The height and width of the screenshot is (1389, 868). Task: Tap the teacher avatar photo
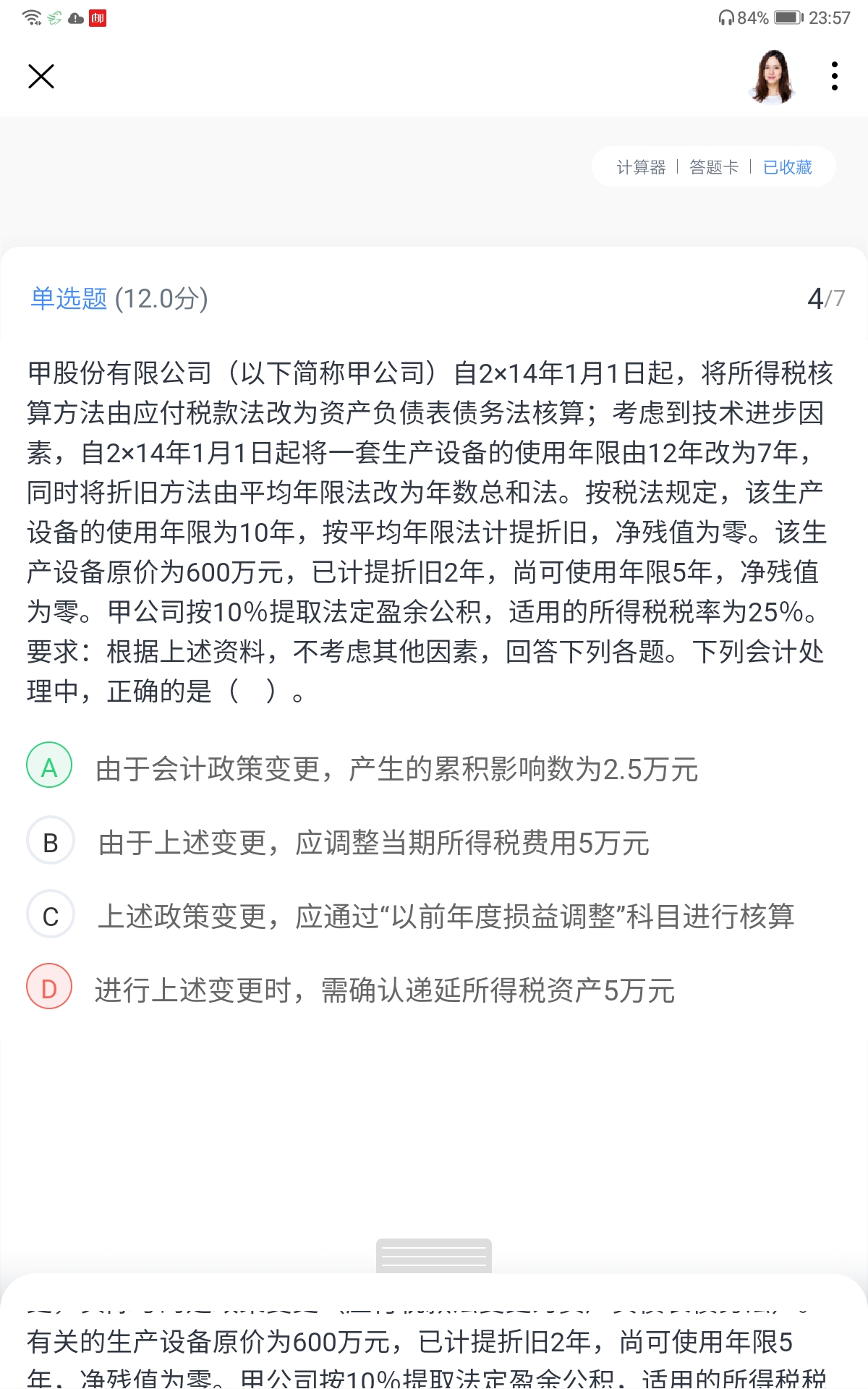click(x=772, y=76)
